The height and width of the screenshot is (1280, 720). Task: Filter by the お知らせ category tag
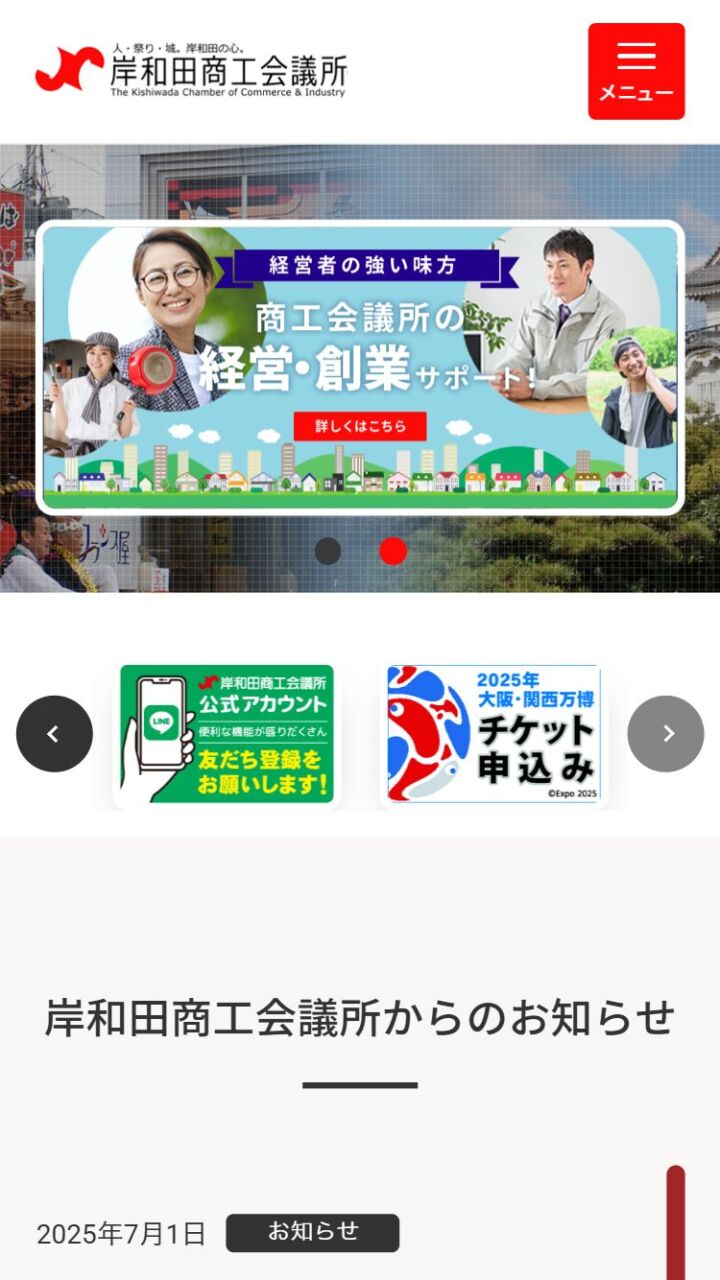(x=312, y=1233)
